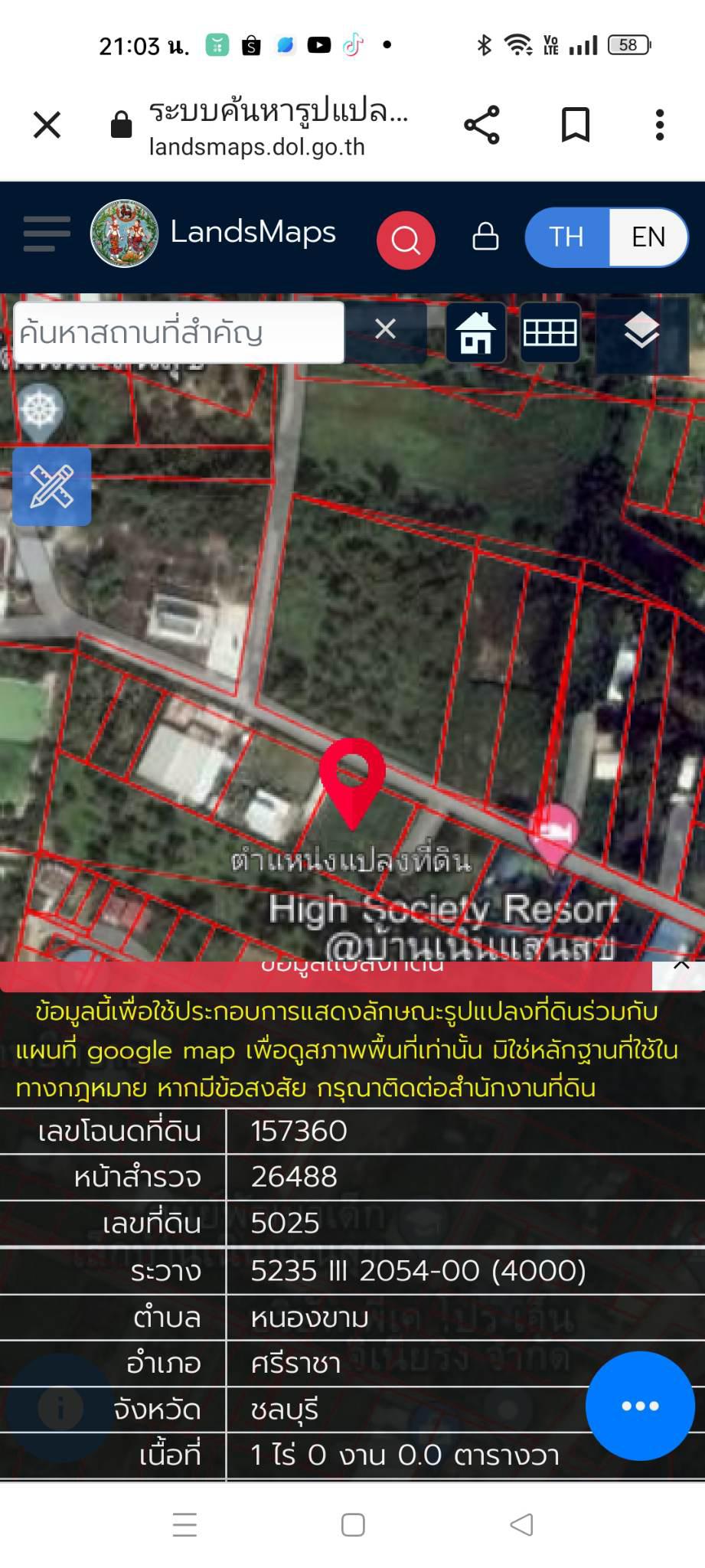
Task: Switch language to EN
Action: 648,237
